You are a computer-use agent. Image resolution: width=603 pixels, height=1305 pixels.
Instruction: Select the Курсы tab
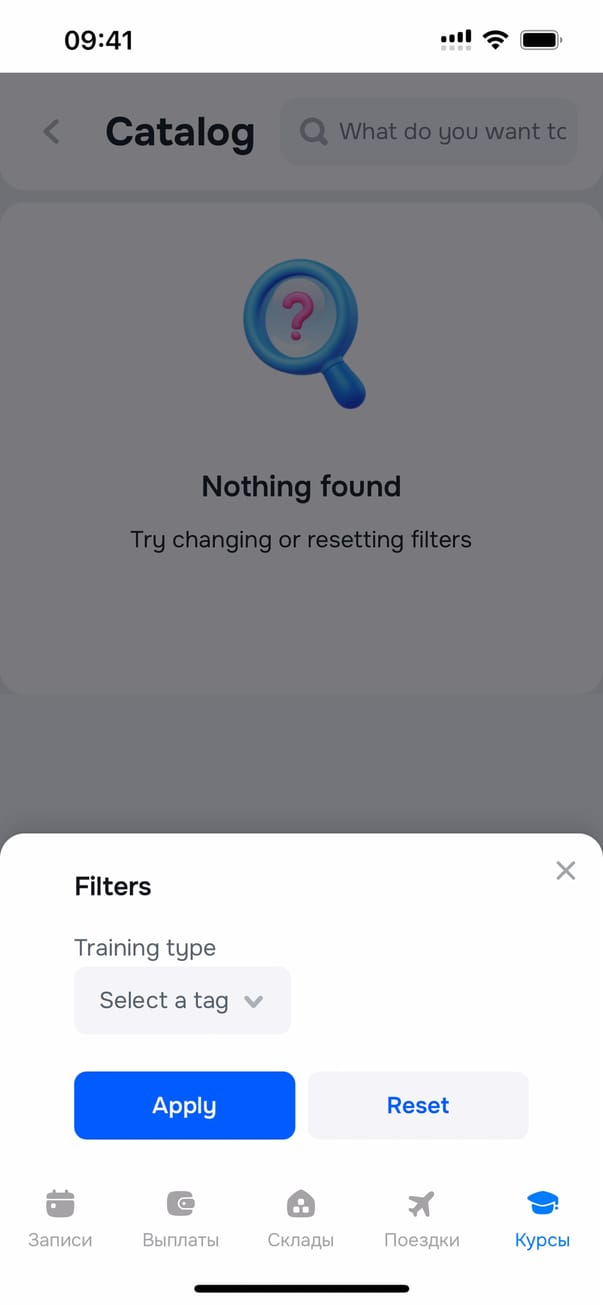pyautogui.click(x=542, y=1220)
